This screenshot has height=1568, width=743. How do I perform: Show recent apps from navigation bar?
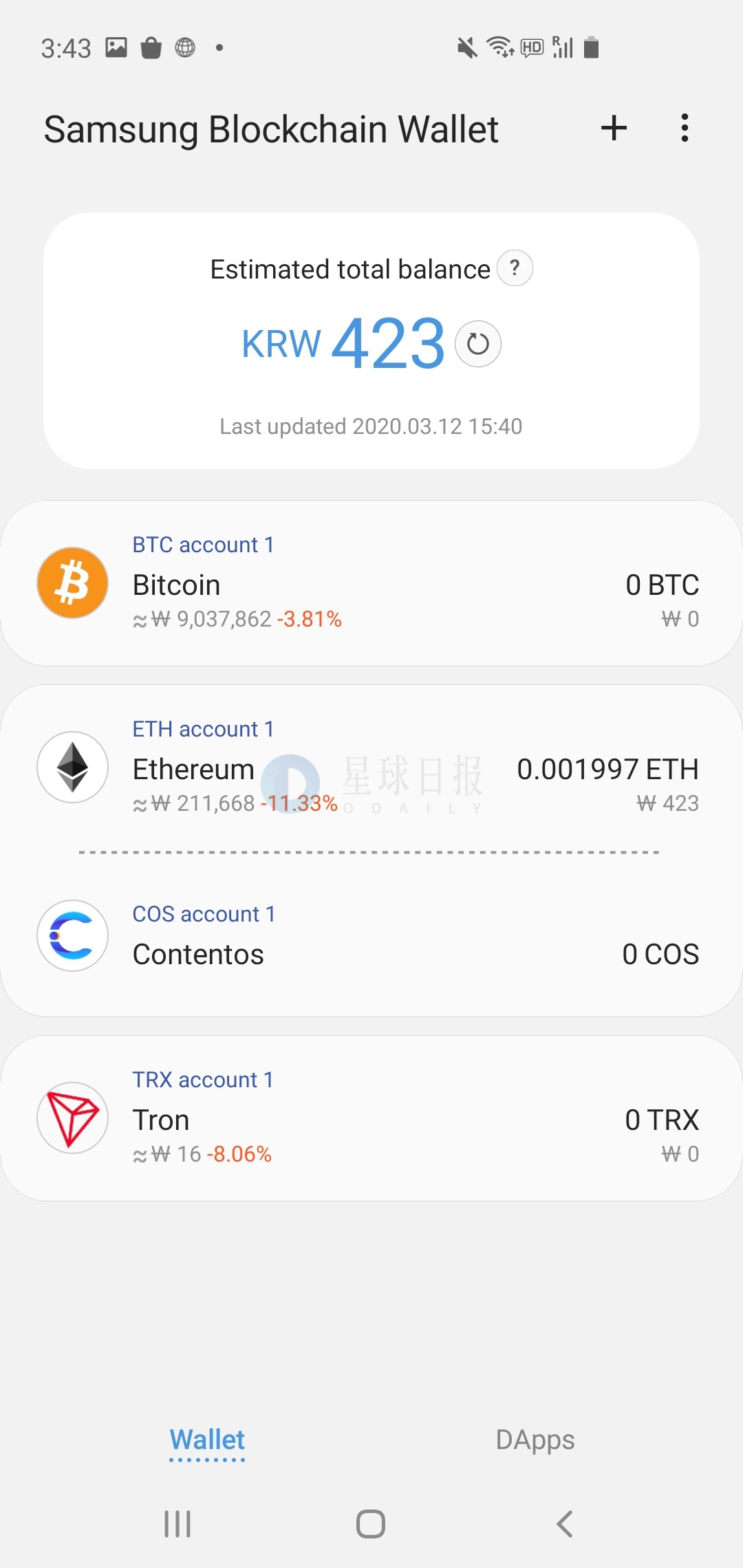177,1524
